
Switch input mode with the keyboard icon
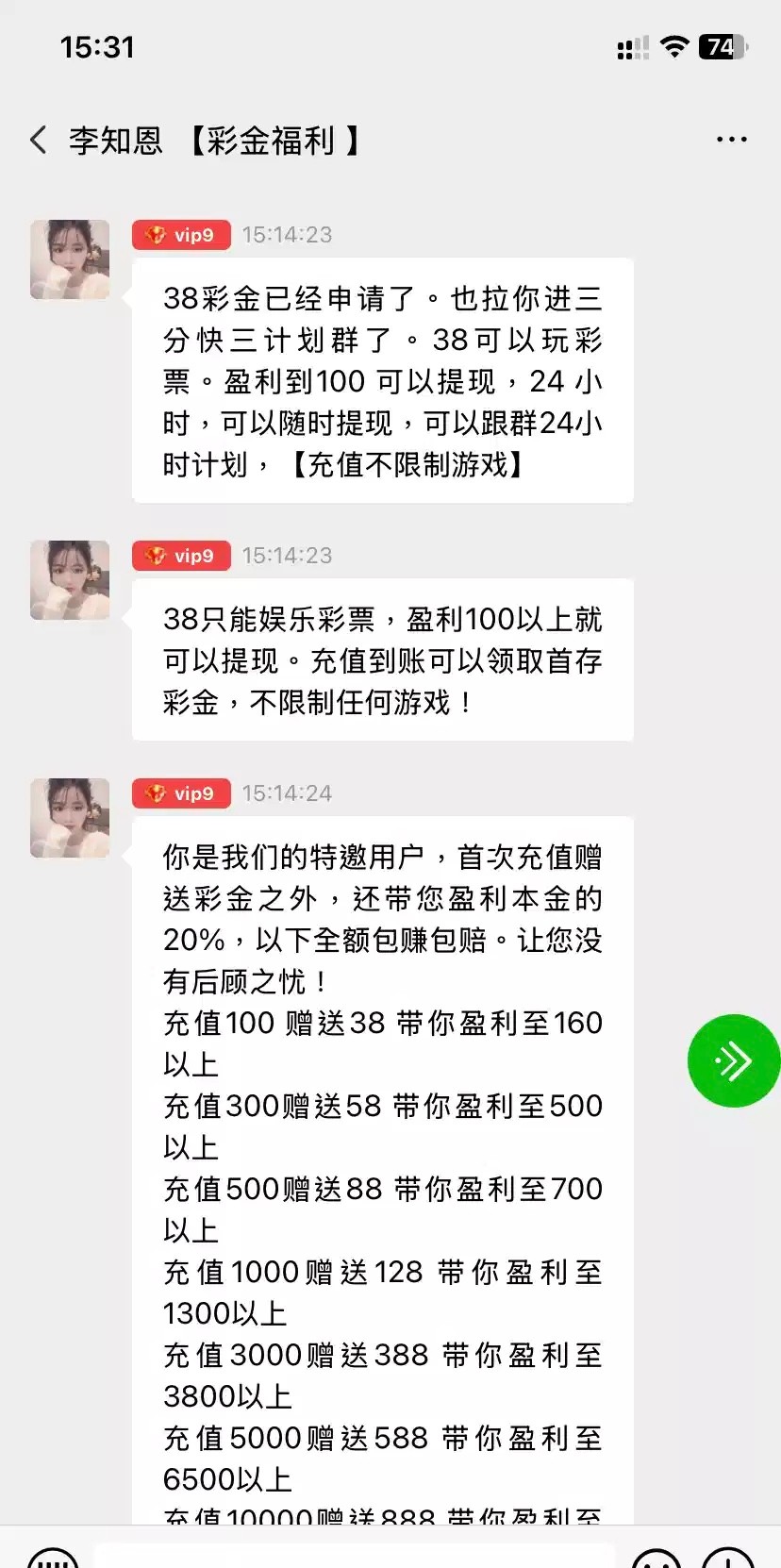click(x=53, y=1560)
